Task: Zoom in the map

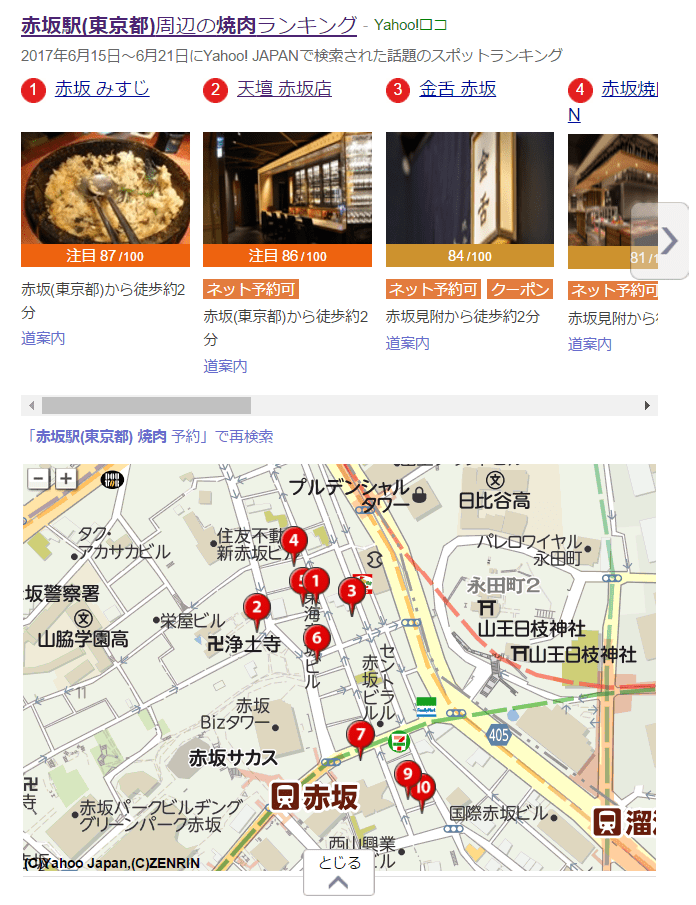Action: (66, 478)
